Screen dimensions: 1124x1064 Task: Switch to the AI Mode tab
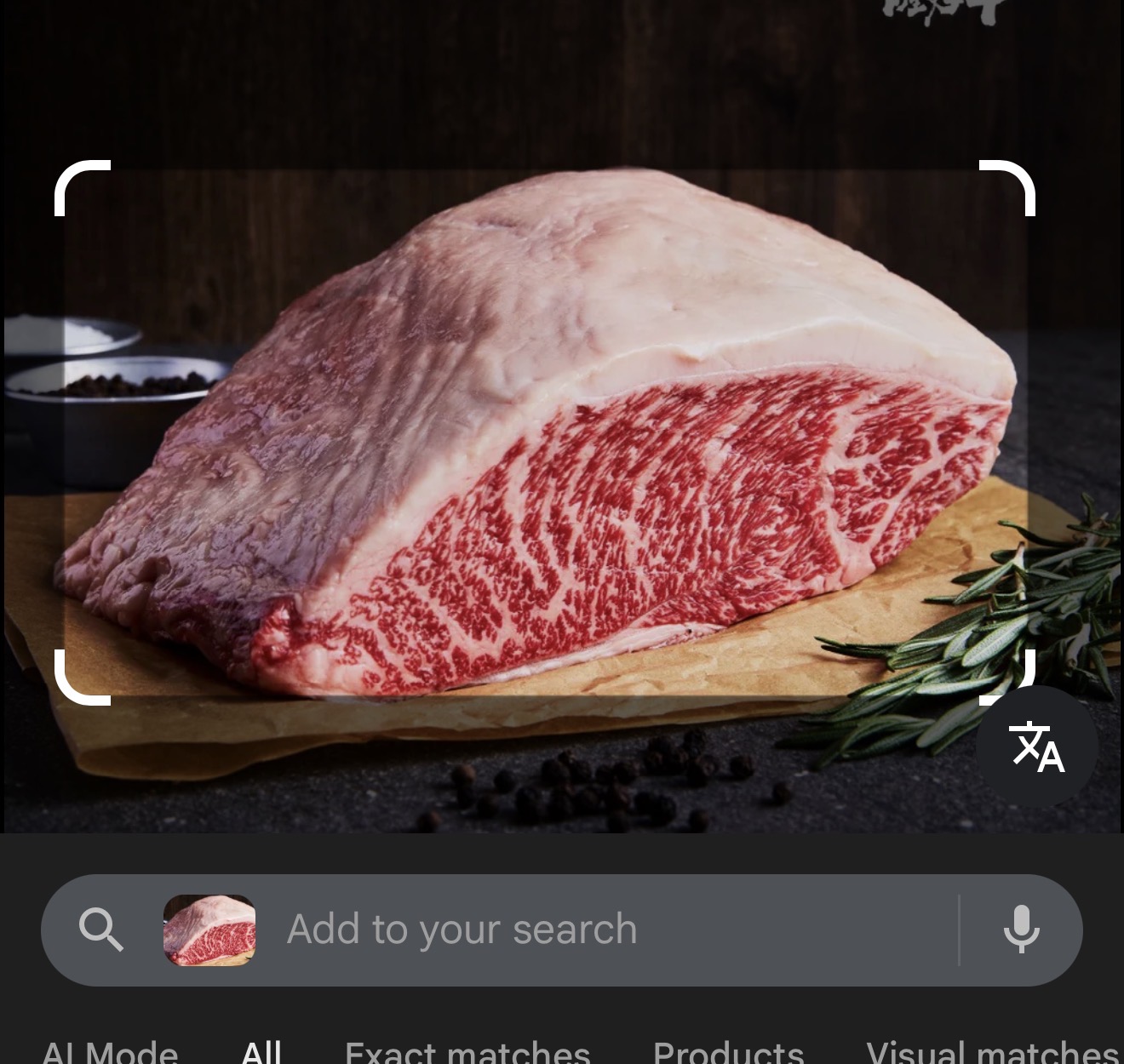pos(111,1053)
